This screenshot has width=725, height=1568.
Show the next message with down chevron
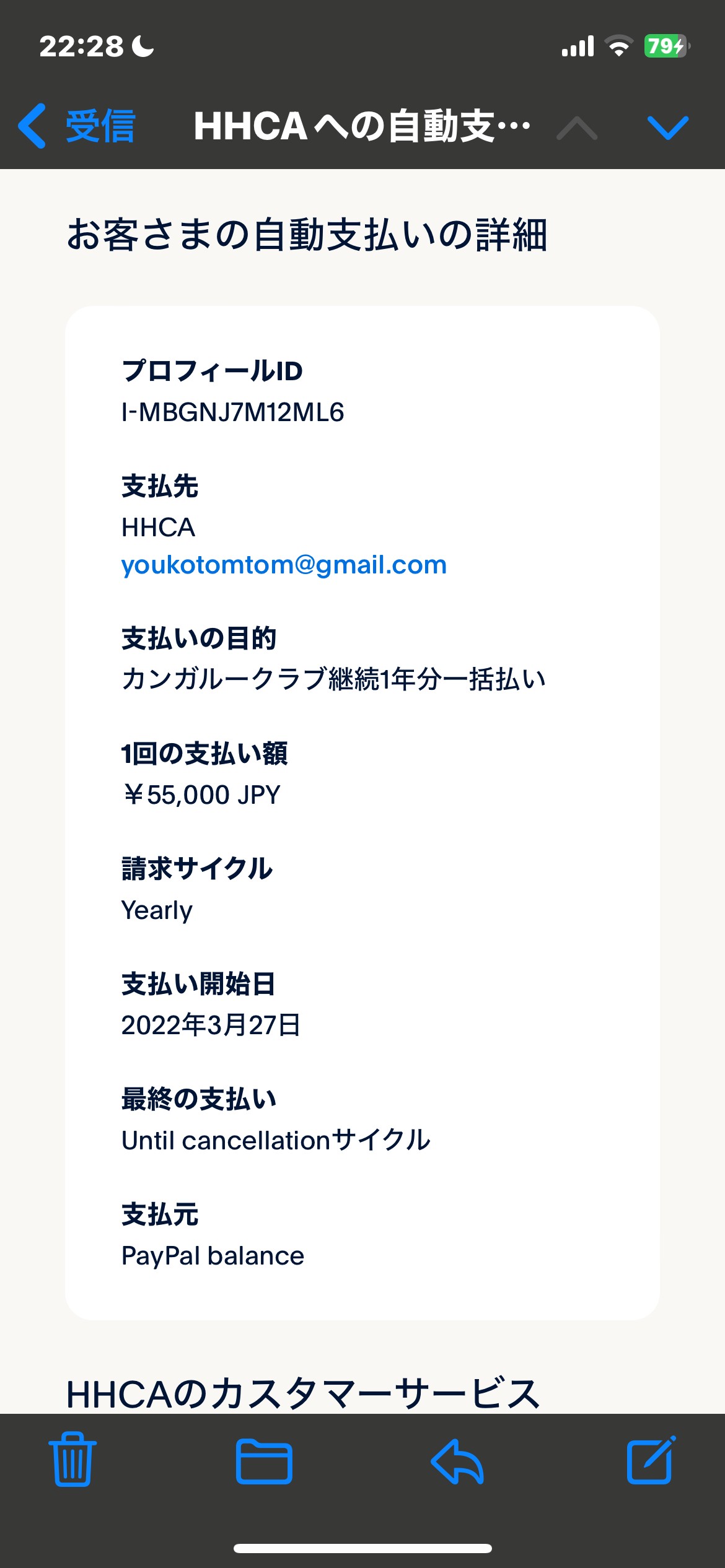click(667, 128)
